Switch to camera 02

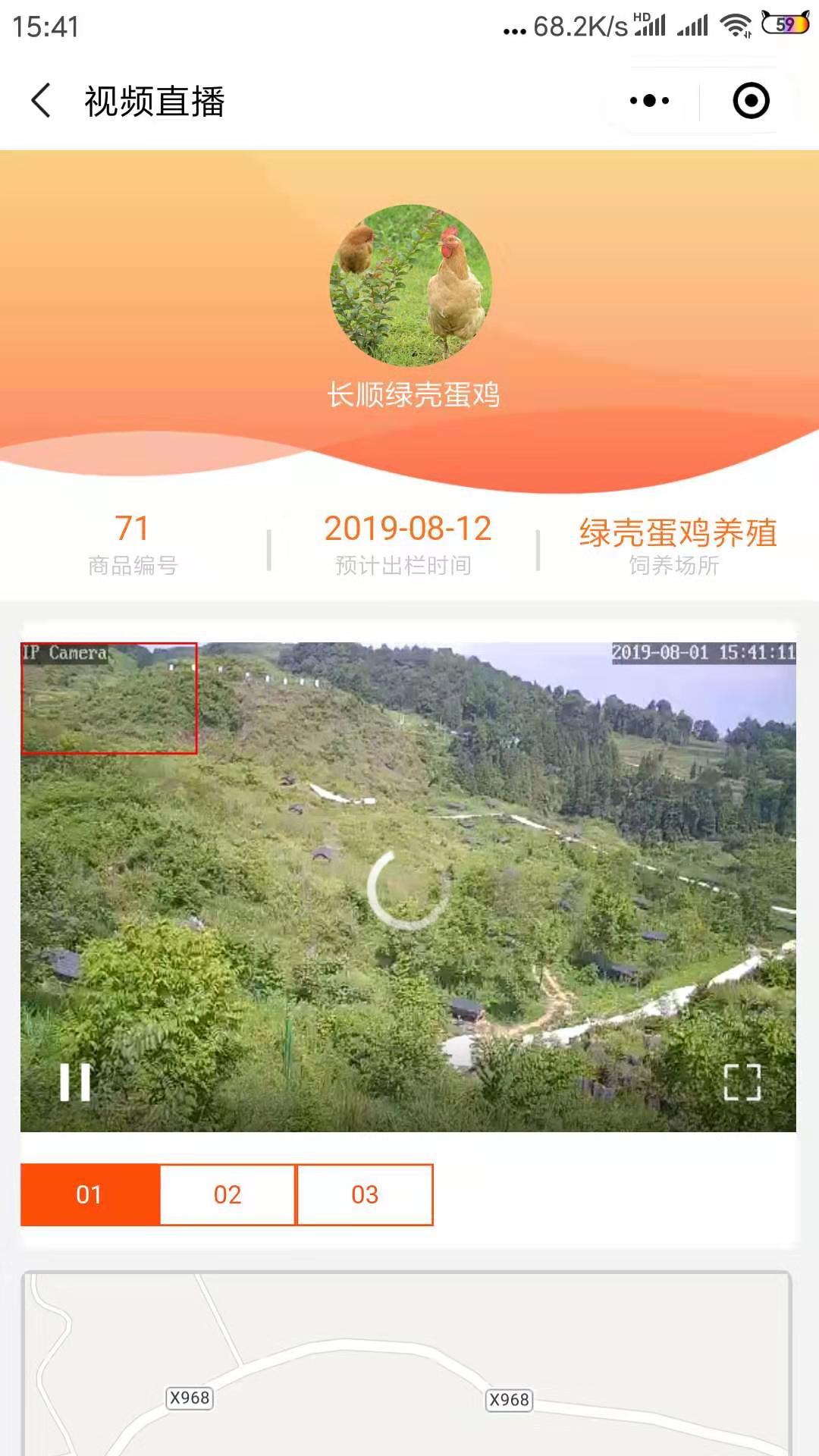[x=227, y=1194]
